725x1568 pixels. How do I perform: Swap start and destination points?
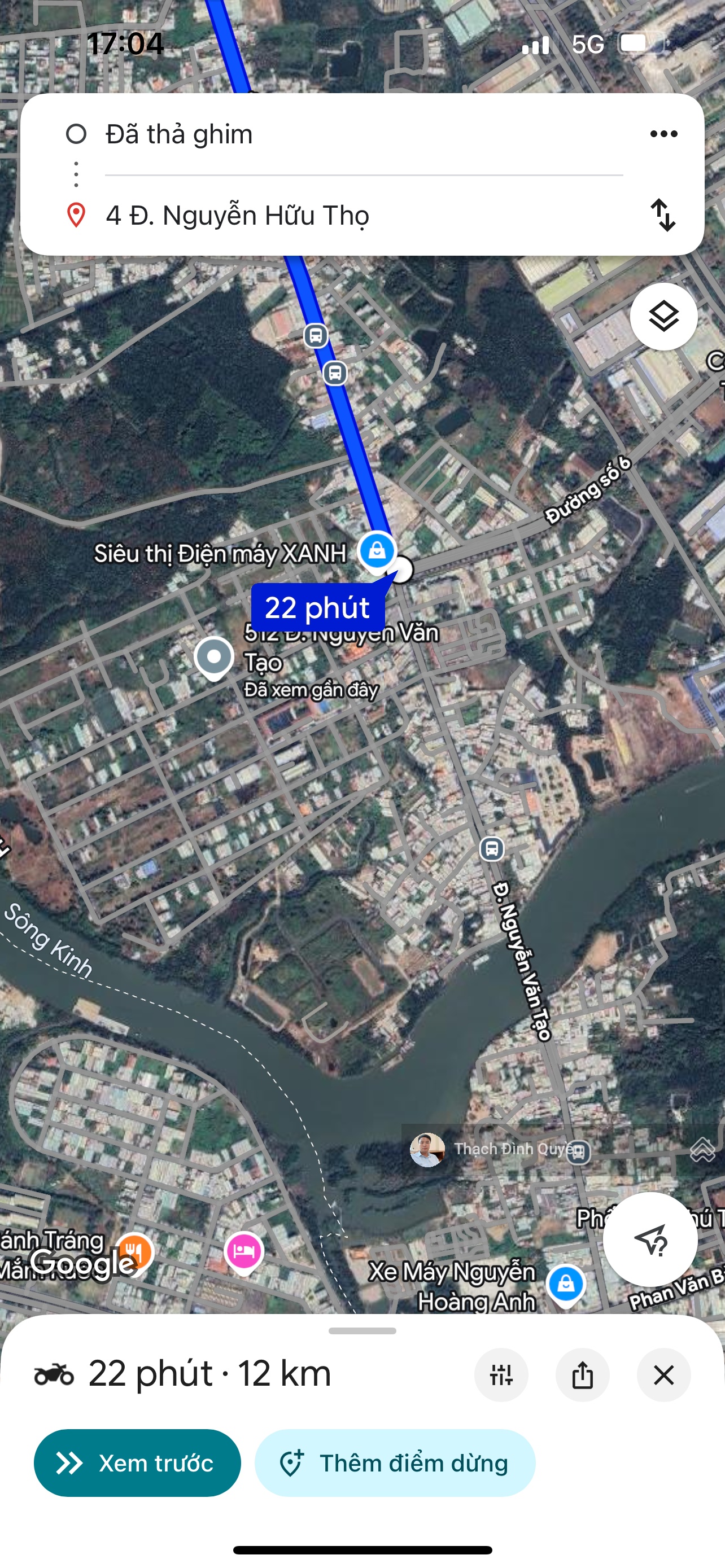point(663,215)
